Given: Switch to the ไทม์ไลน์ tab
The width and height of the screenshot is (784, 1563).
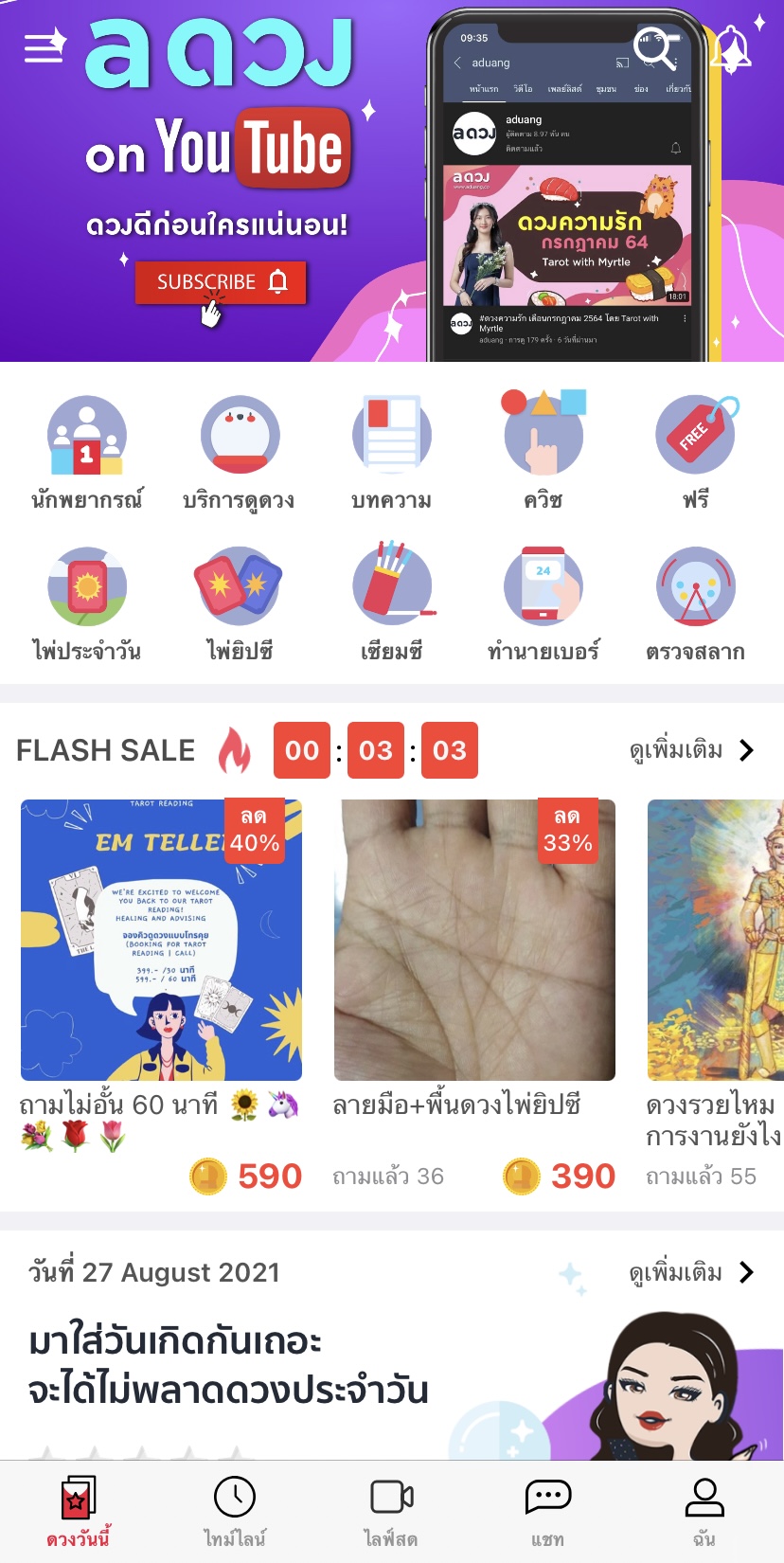Looking at the screenshot, I should (235, 1511).
